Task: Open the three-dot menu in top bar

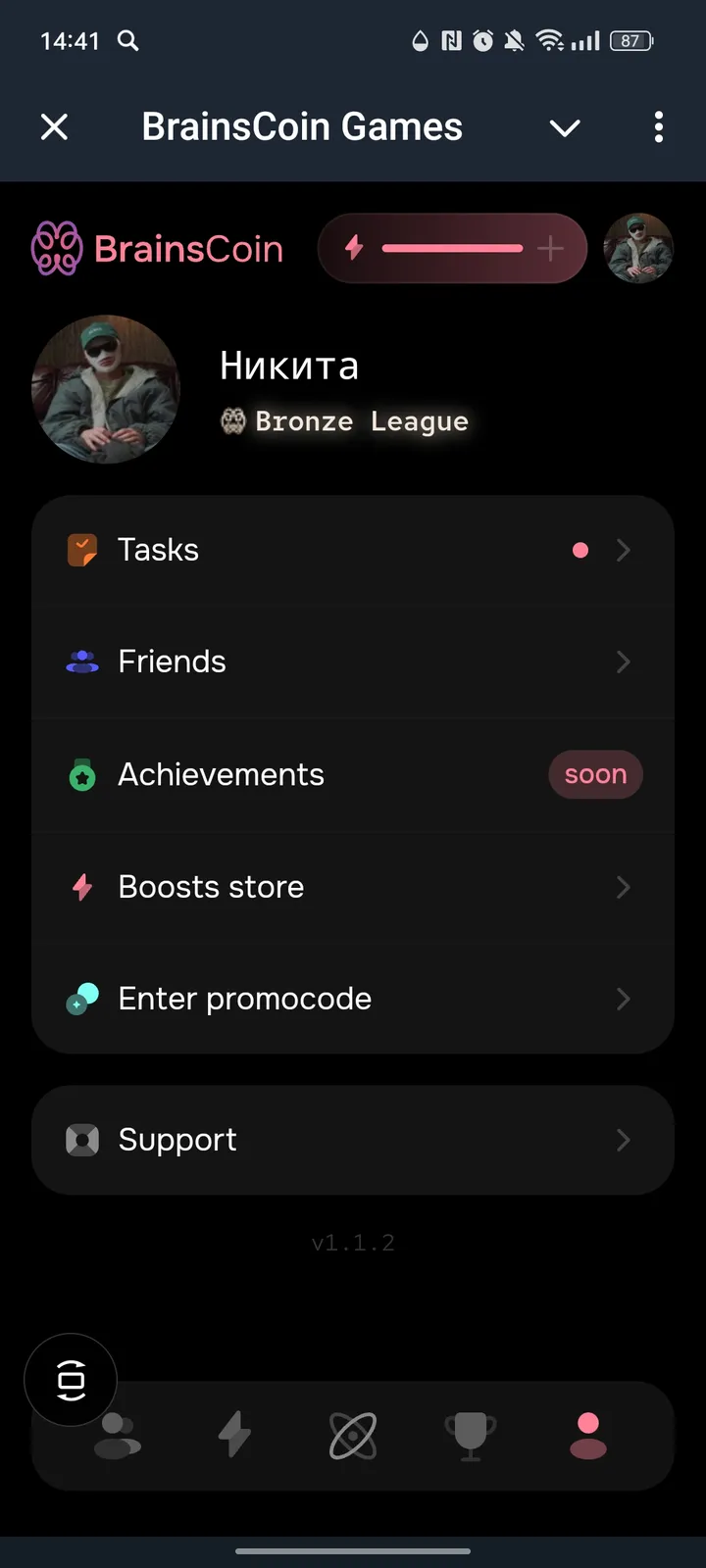Action: click(659, 127)
